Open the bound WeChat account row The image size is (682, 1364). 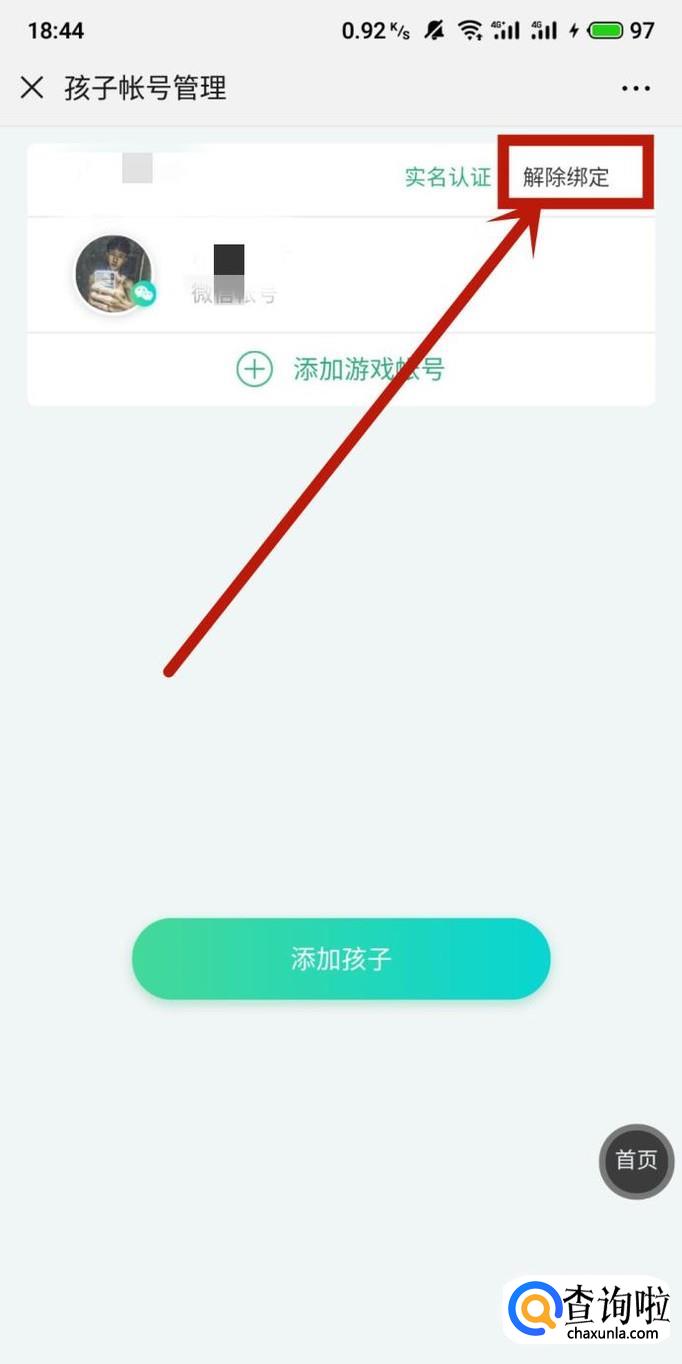[x=340, y=275]
